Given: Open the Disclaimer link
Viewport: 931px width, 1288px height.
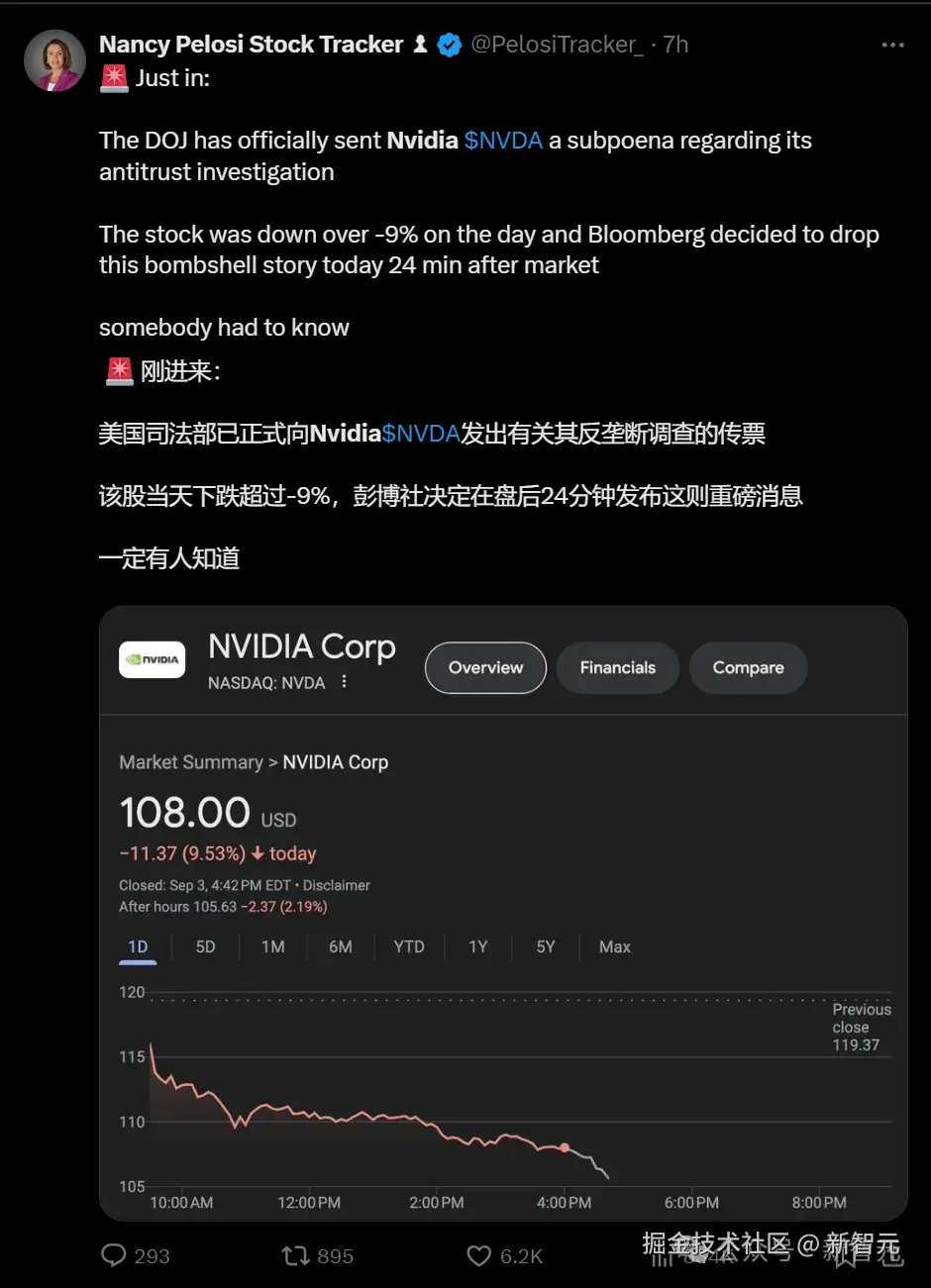Looking at the screenshot, I should coord(338,885).
